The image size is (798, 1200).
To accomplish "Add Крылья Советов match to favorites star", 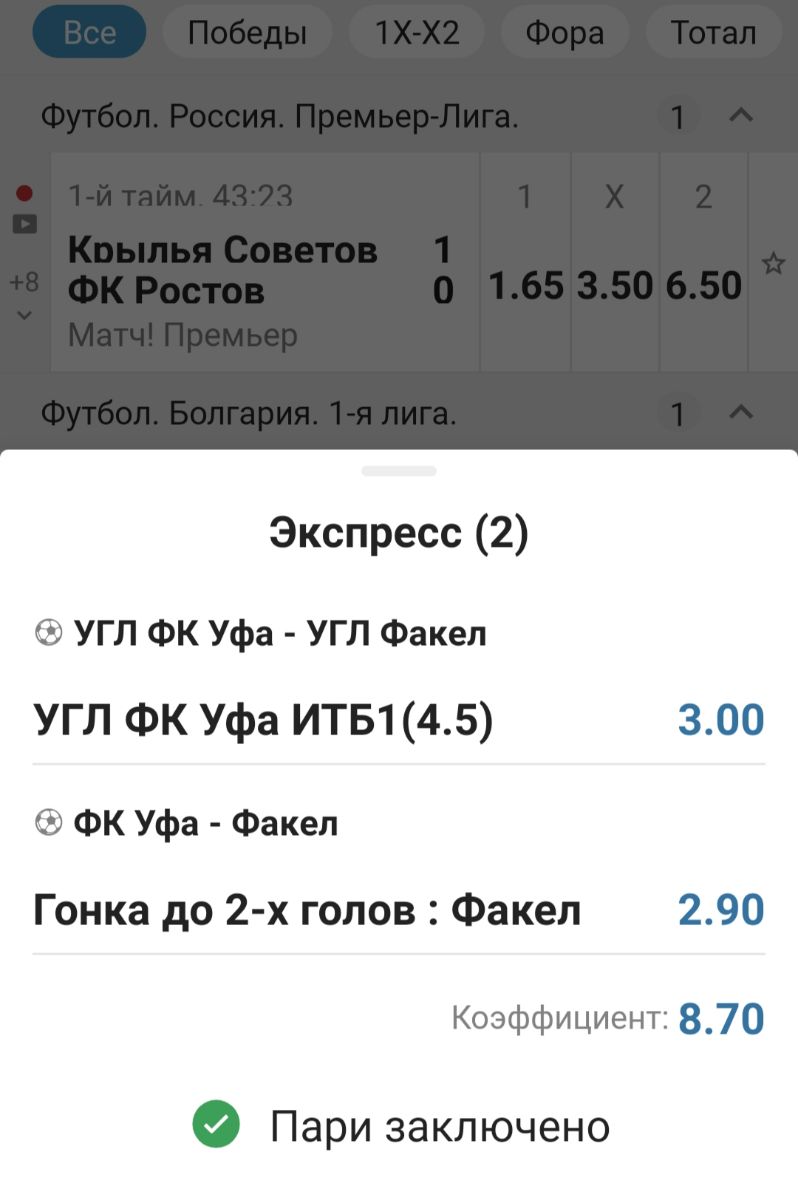I will pyautogui.click(x=773, y=264).
